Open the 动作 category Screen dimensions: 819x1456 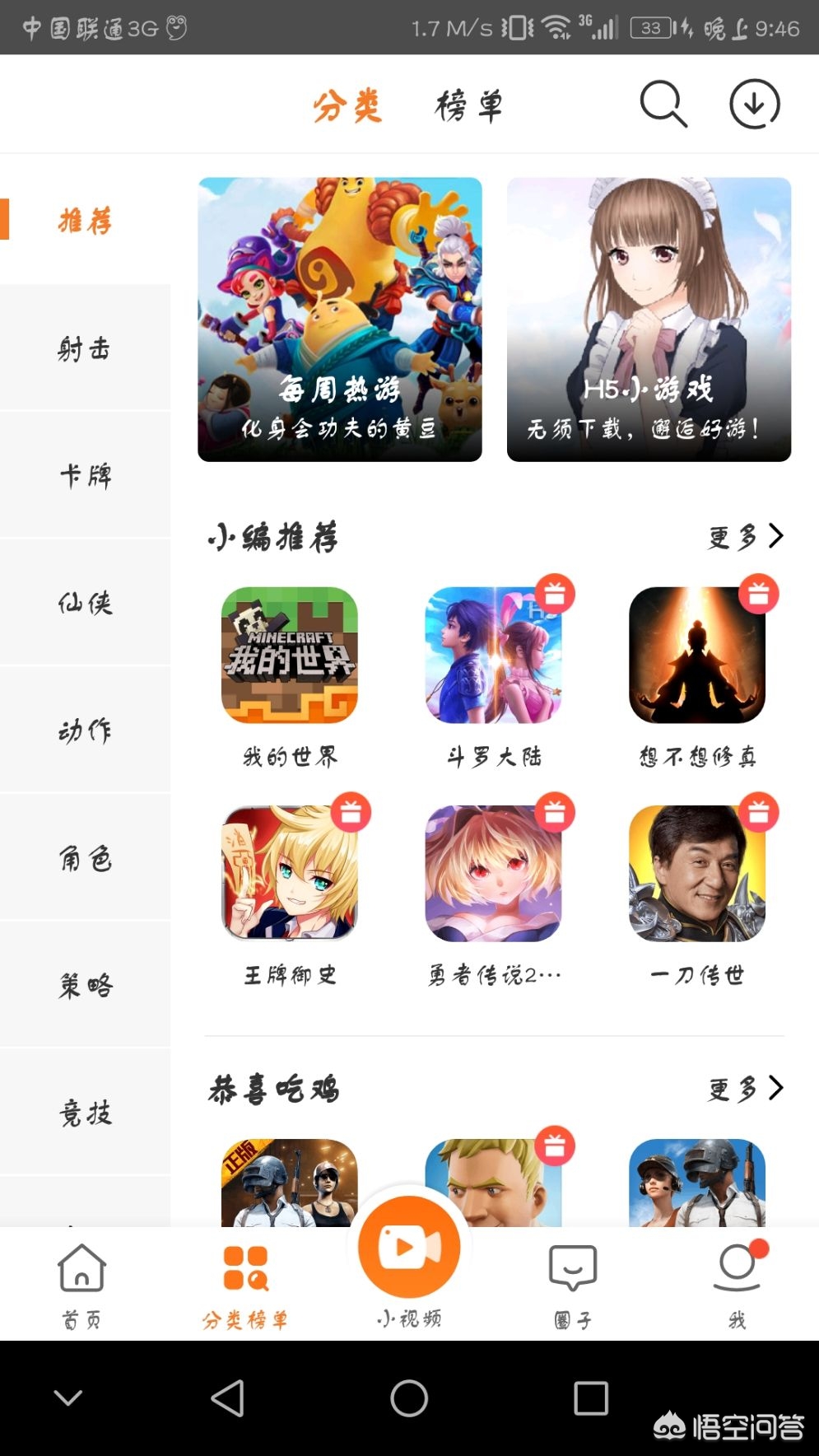(85, 730)
